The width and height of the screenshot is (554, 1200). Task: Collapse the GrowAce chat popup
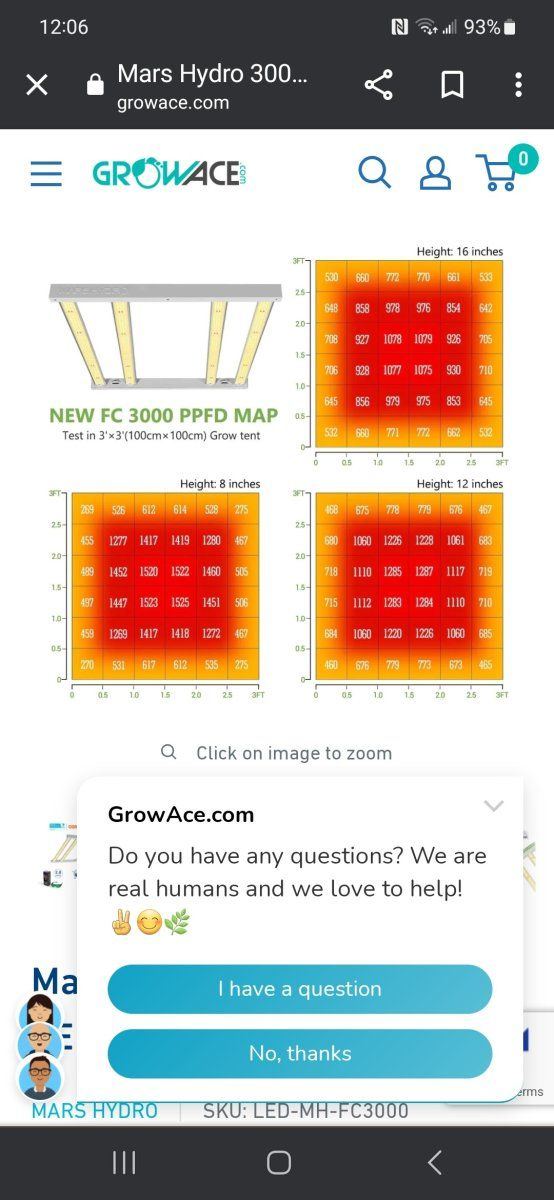point(493,805)
